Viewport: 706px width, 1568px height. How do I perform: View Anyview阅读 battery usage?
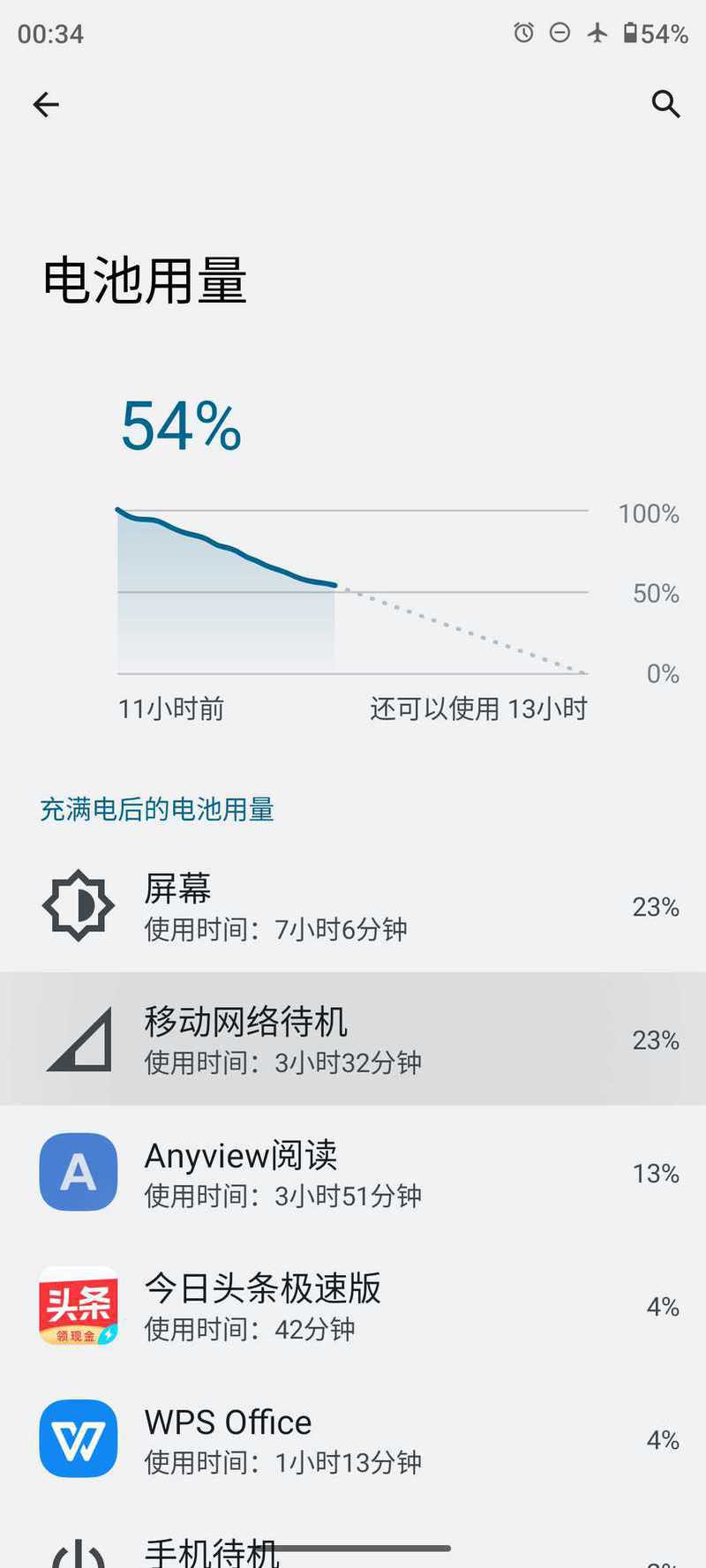(x=353, y=1173)
